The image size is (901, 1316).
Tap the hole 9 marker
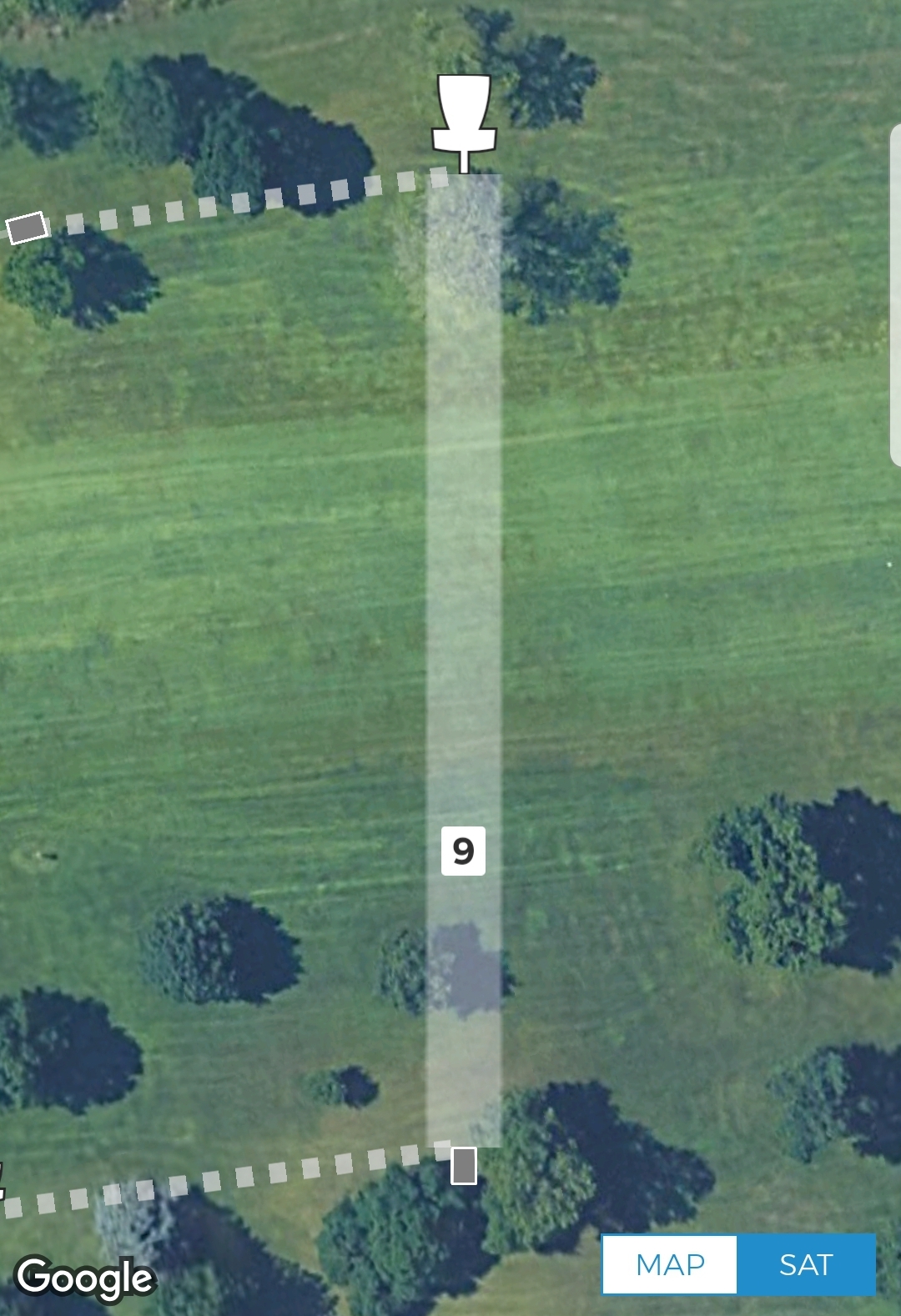(463, 851)
